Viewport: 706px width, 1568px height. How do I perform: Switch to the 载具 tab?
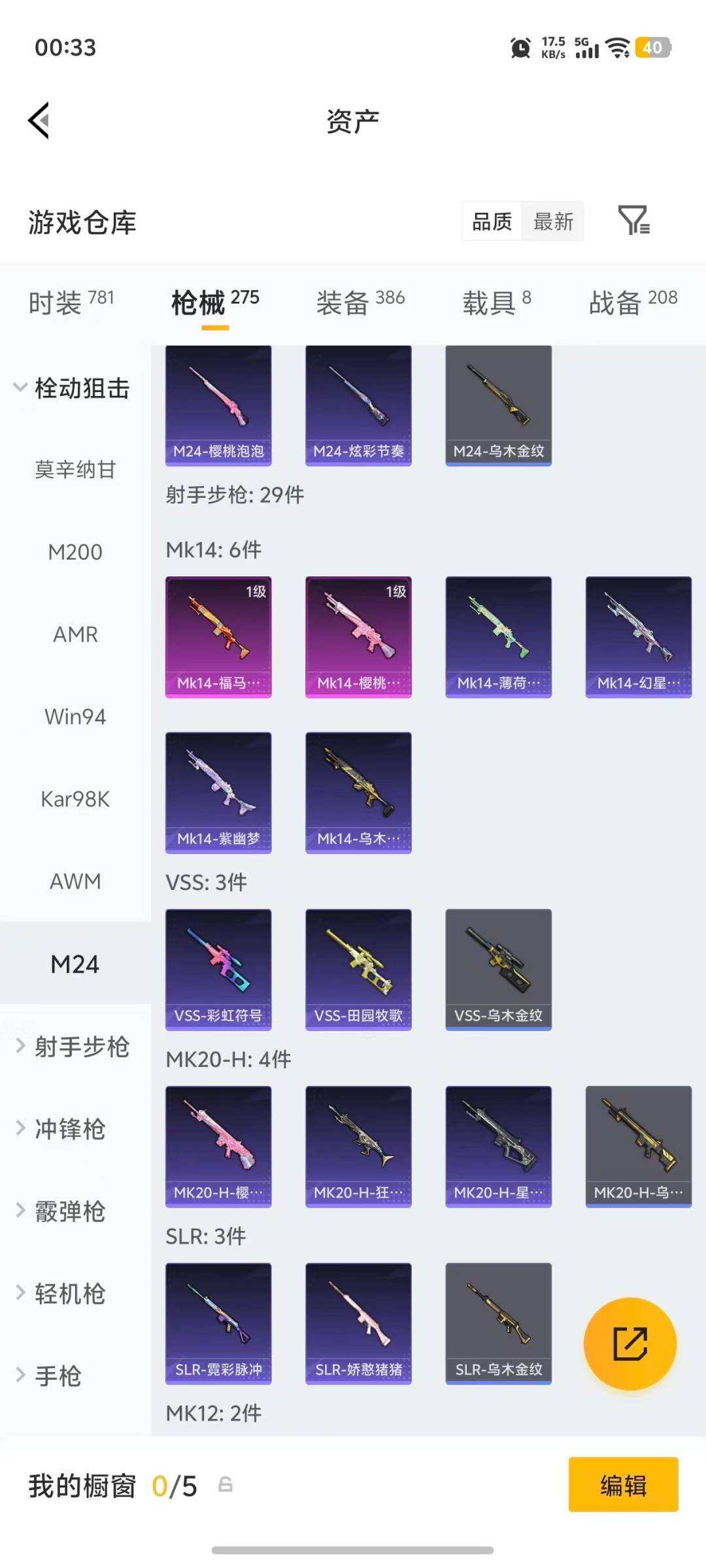[x=497, y=302]
